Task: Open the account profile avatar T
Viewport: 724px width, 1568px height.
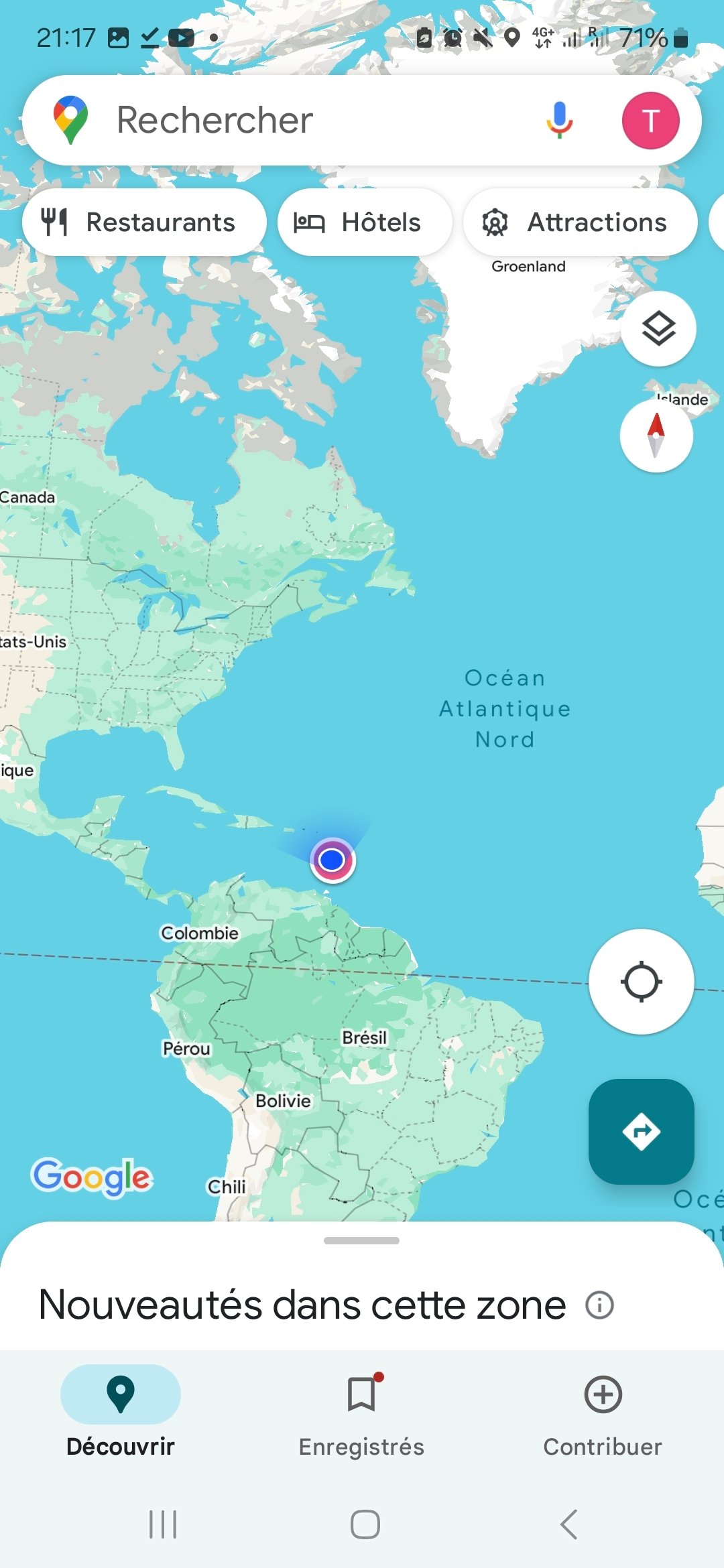Action: (650, 121)
